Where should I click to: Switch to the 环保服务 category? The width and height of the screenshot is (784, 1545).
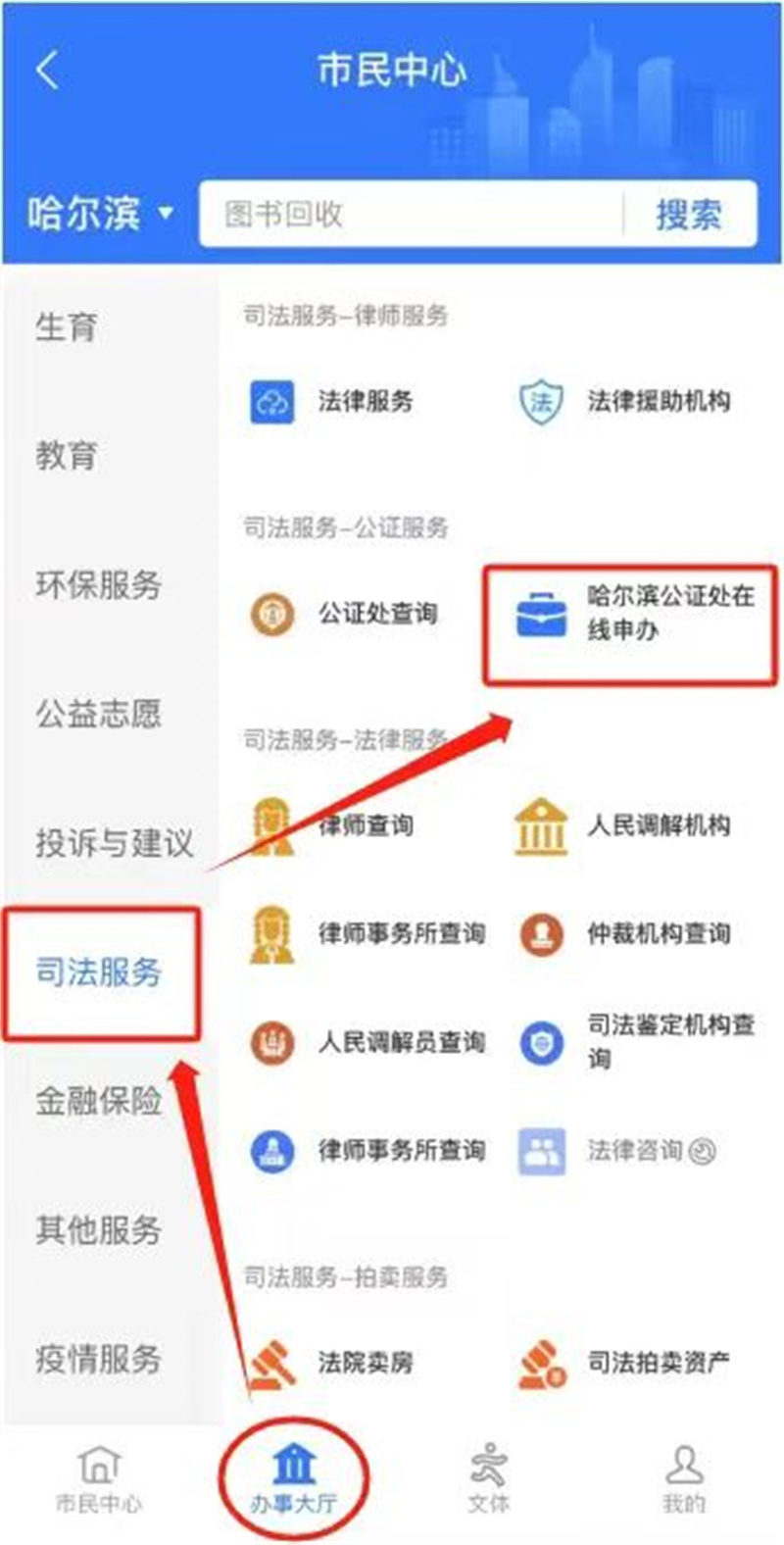click(98, 584)
